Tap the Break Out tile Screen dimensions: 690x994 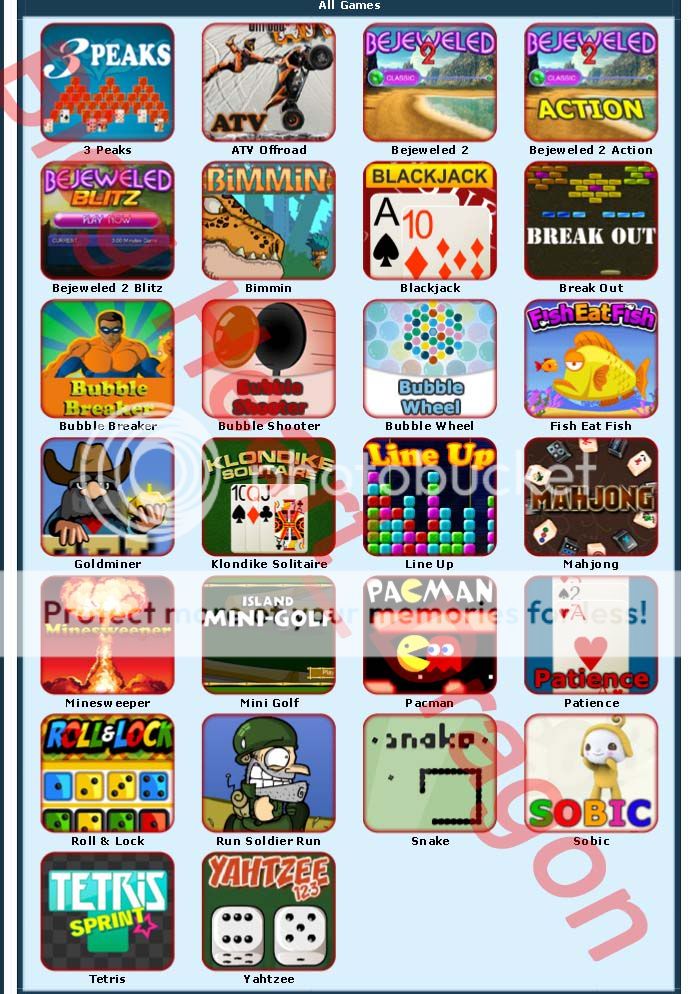tap(591, 220)
